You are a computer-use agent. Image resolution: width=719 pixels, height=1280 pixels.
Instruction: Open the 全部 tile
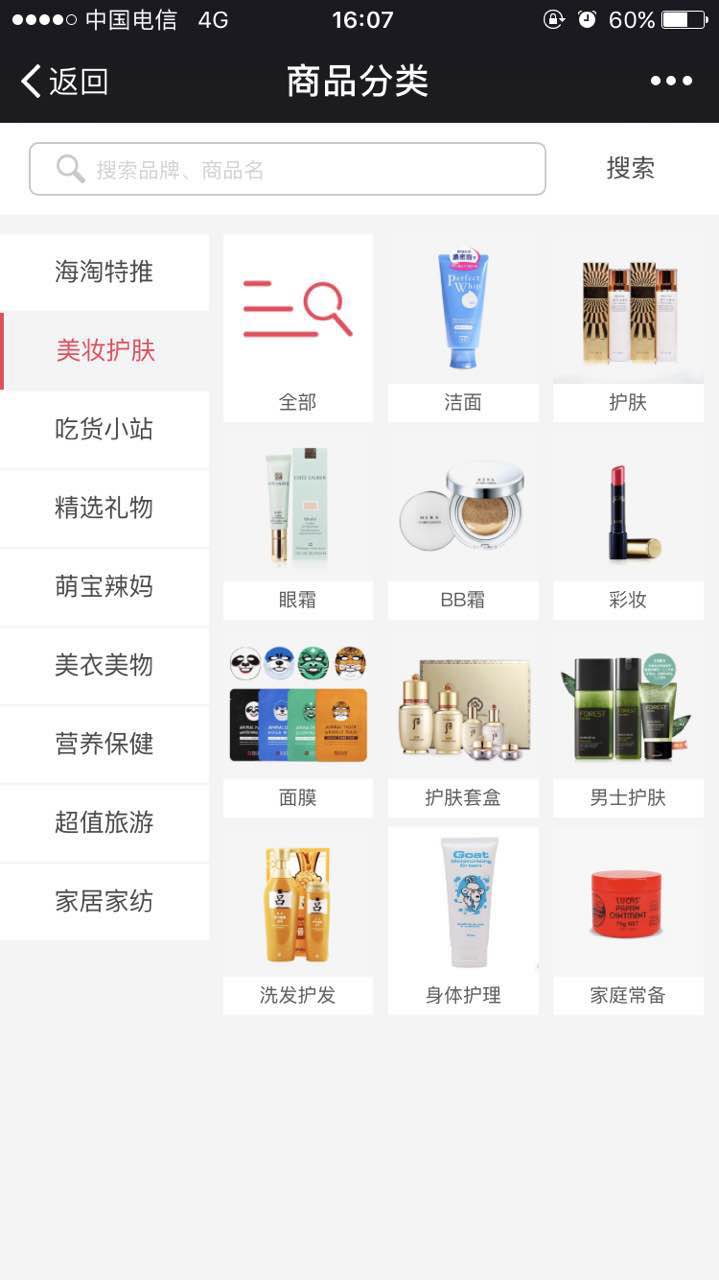(x=298, y=328)
